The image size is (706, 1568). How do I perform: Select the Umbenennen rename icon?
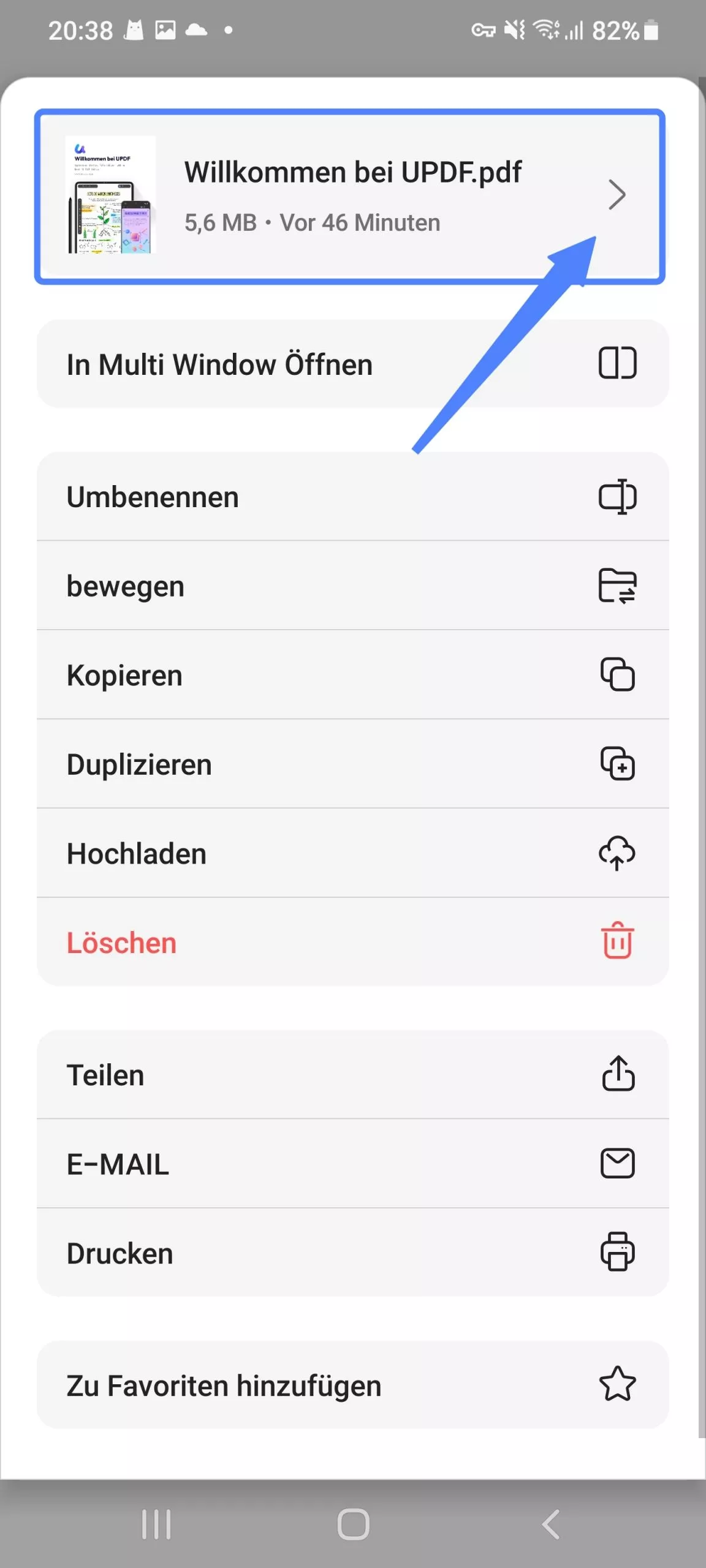pos(617,497)
